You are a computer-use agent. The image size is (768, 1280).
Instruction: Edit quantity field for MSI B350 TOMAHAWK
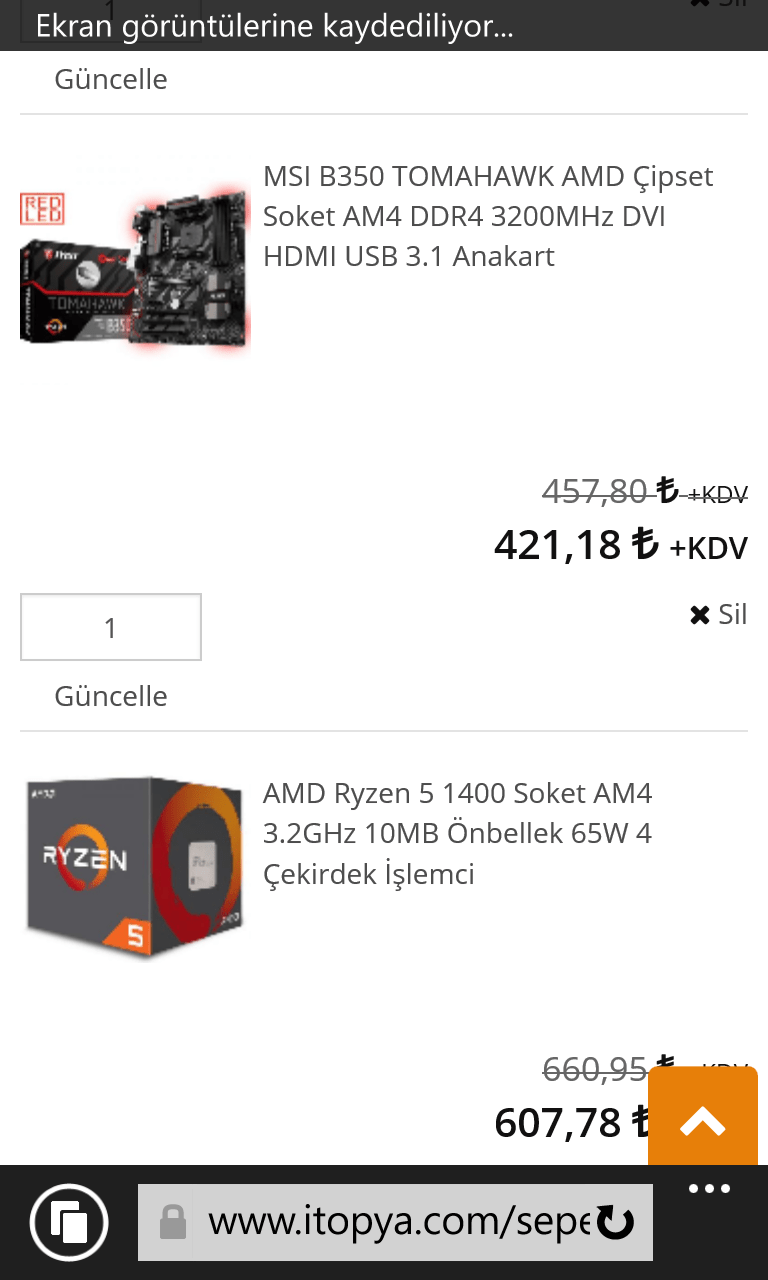[x=111, y=628]
